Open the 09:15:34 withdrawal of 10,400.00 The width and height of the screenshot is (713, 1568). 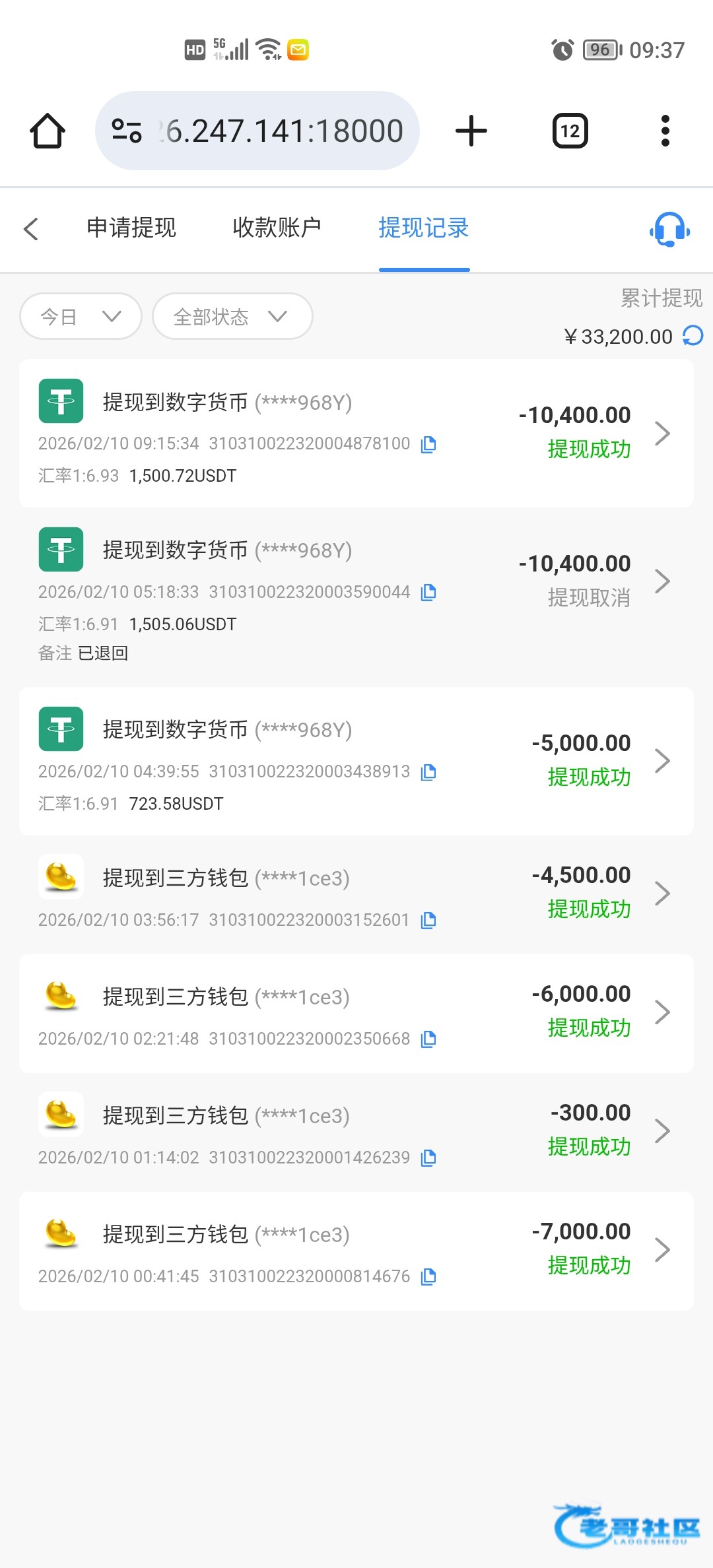(x=356, y=434)
